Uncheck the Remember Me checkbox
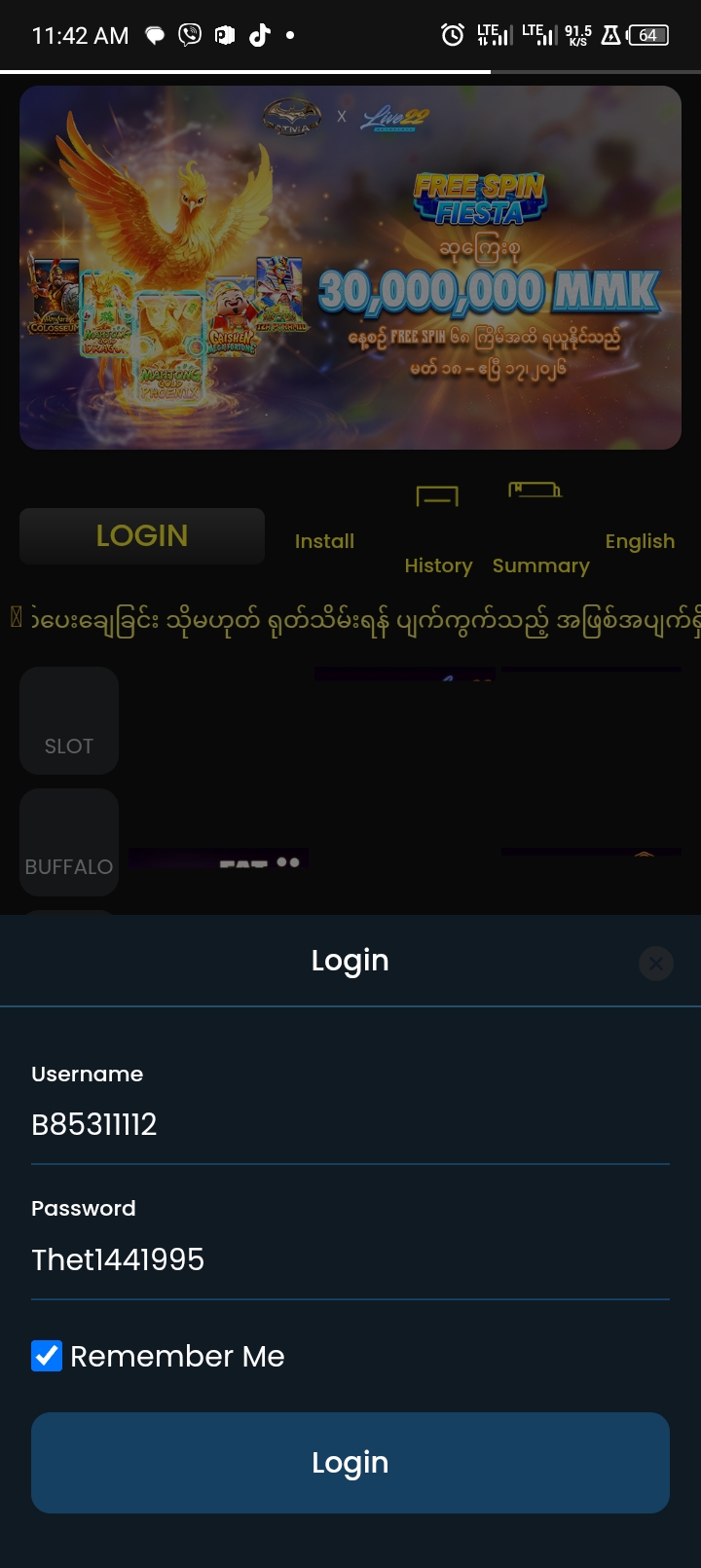 click(x=47, y=1356)
